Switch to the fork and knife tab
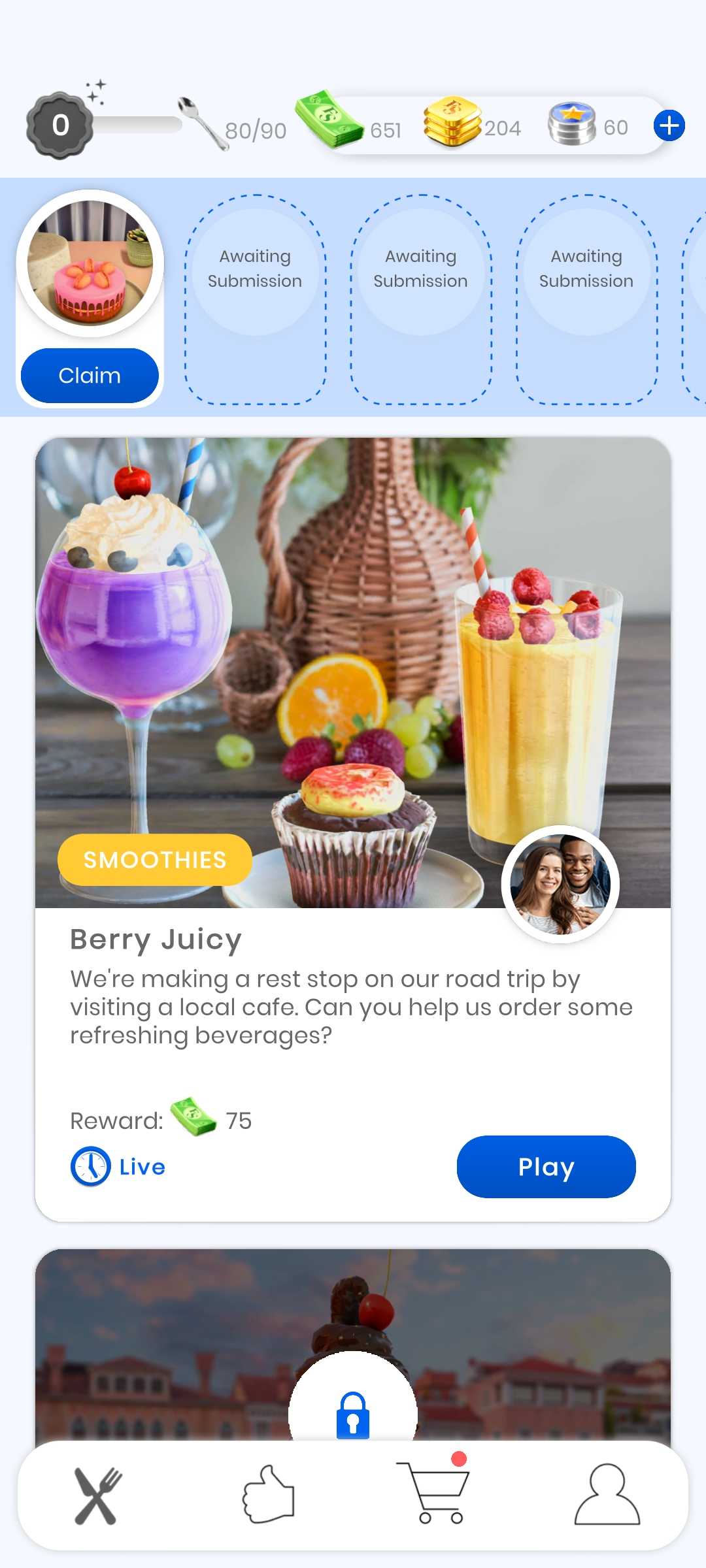The height and width of the screenshot is (1568, 706). [99, 1496]
